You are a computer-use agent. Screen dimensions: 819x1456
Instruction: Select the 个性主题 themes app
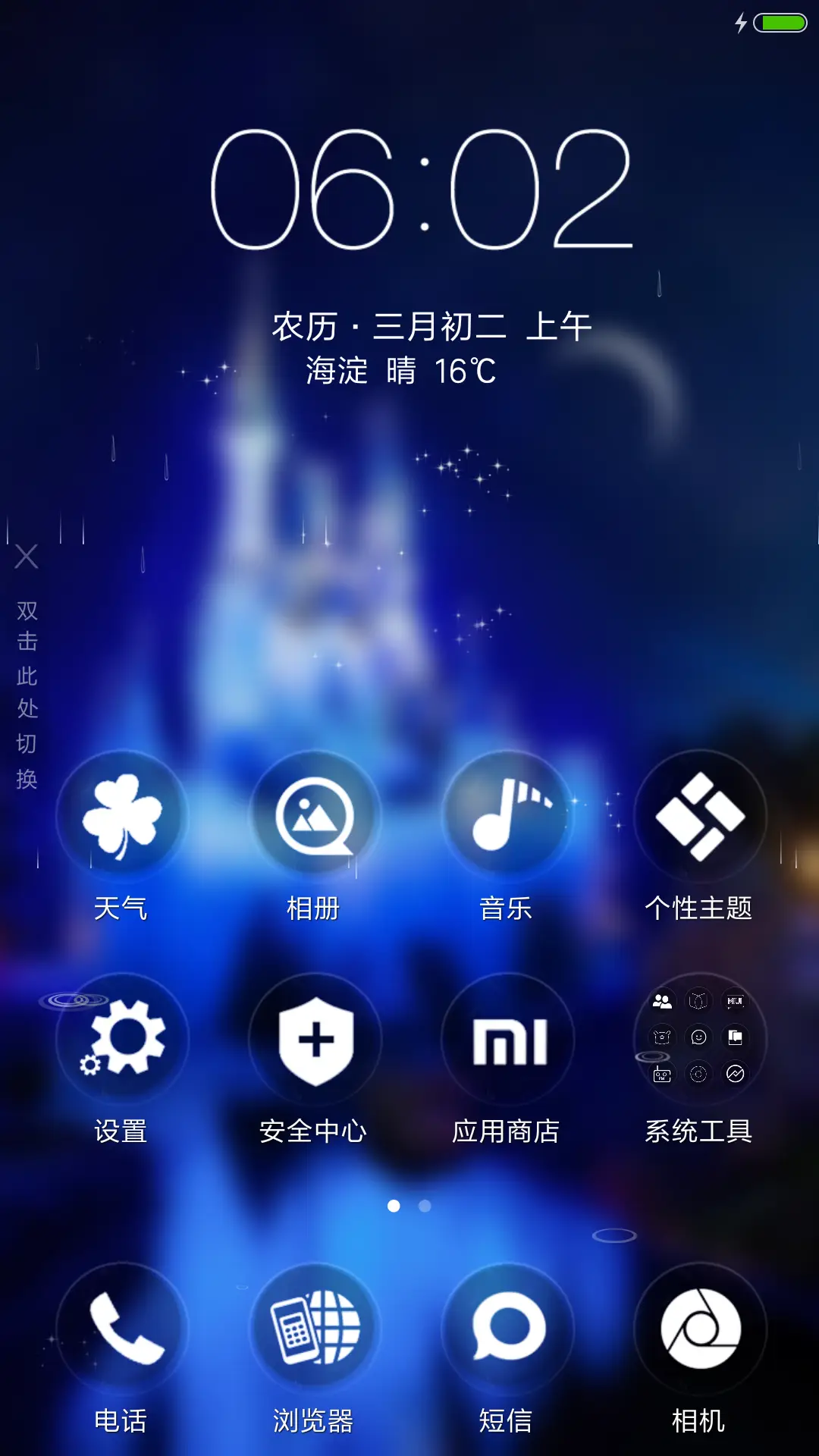[699, 815]
